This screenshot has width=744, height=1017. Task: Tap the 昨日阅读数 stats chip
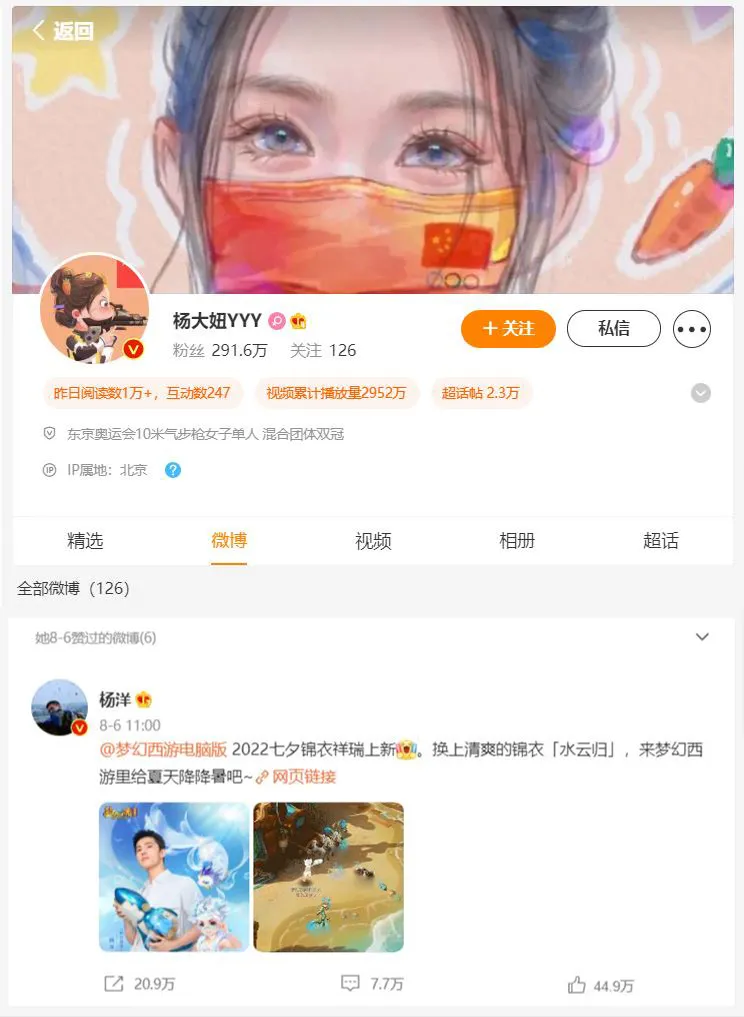[x=142, y=393]
